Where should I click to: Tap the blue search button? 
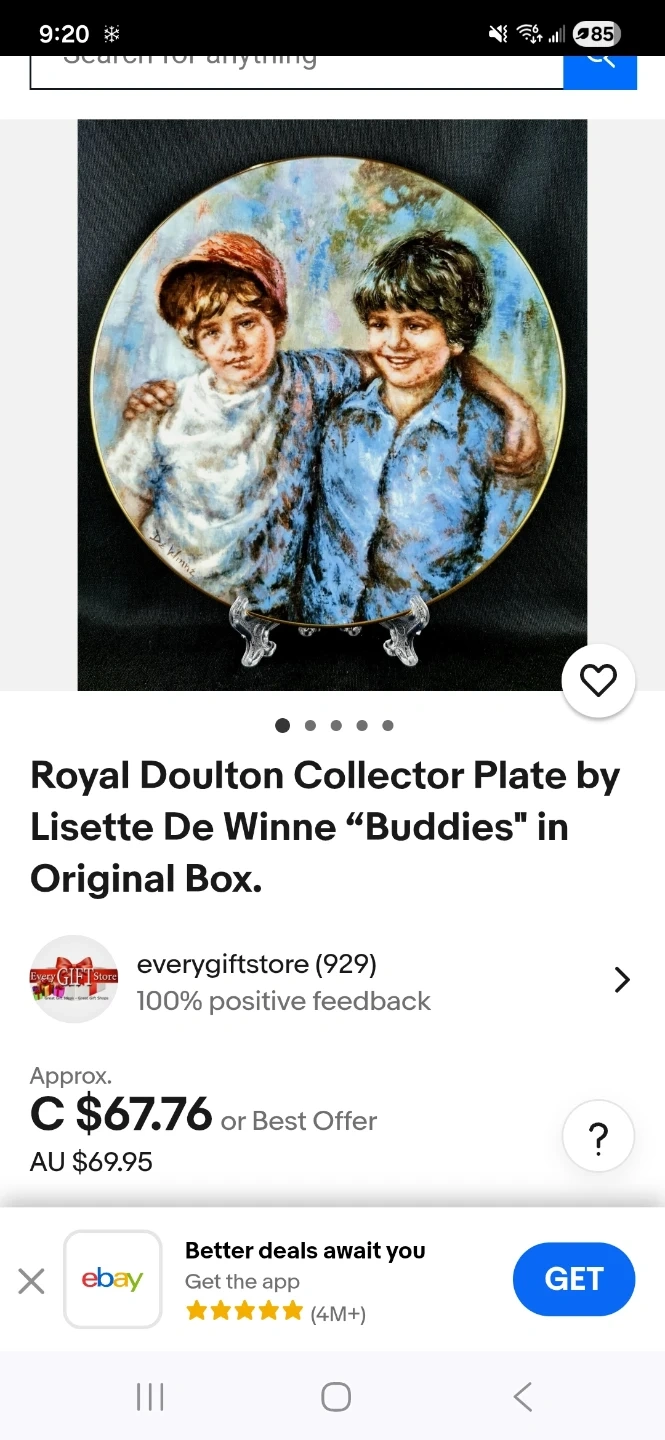pos(600,72)
